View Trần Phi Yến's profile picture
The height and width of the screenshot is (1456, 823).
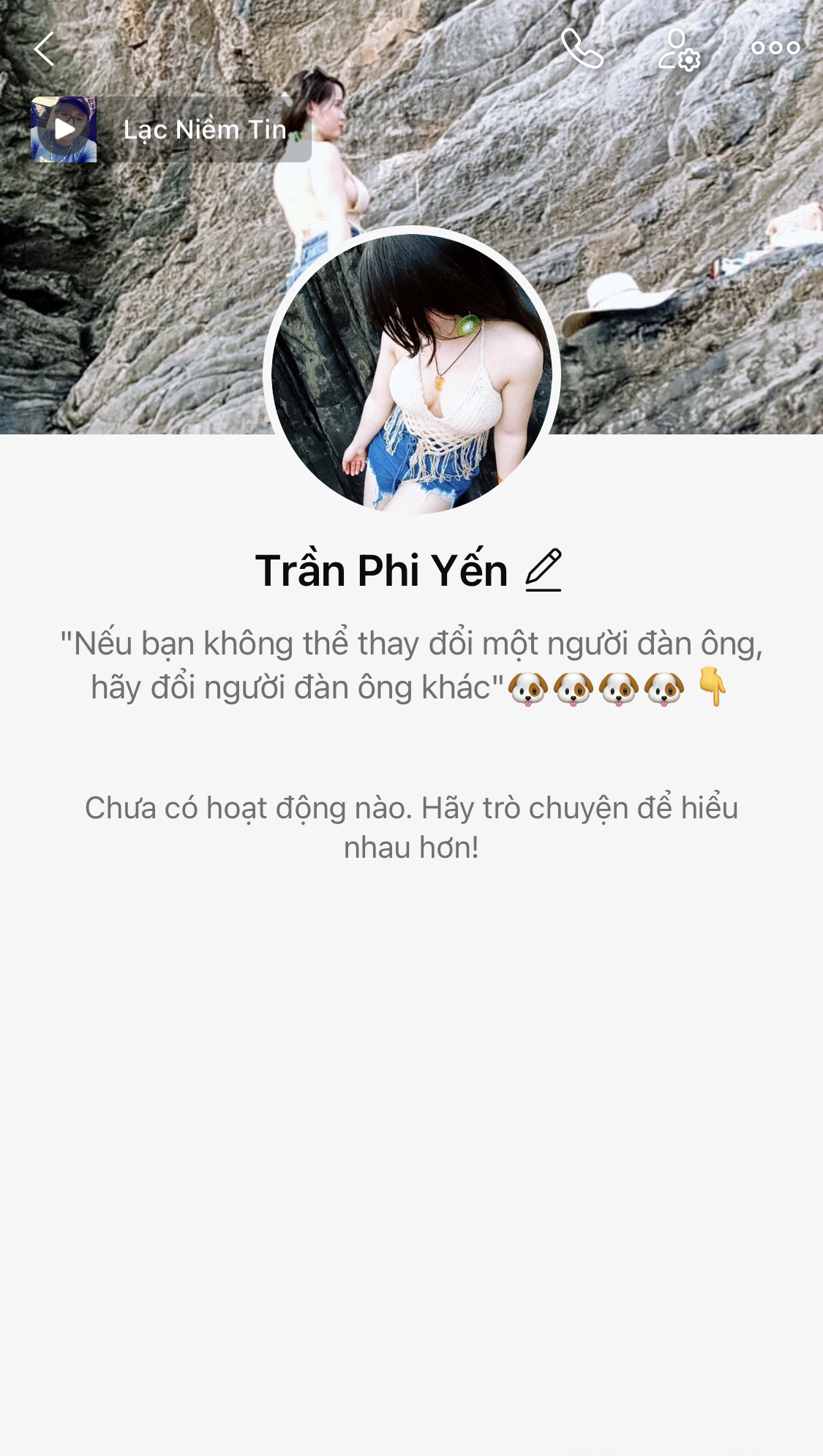pyautogui.click(x=411, y=374)
